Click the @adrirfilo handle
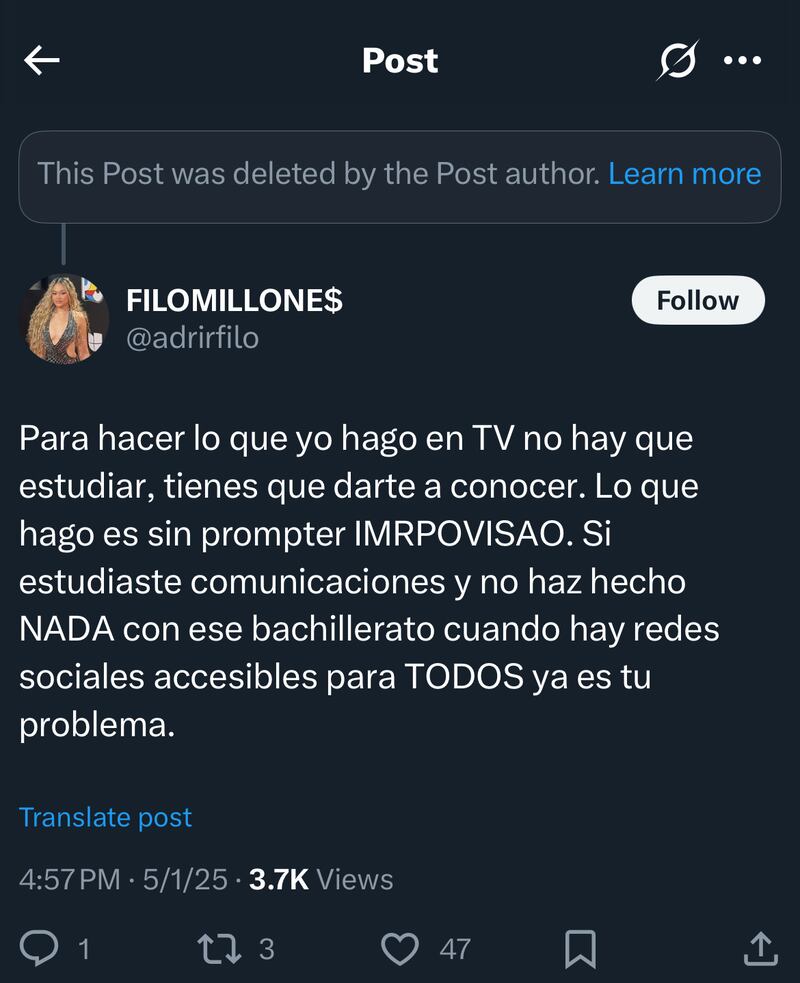This screenshot has height=983, width=800. 191,338
